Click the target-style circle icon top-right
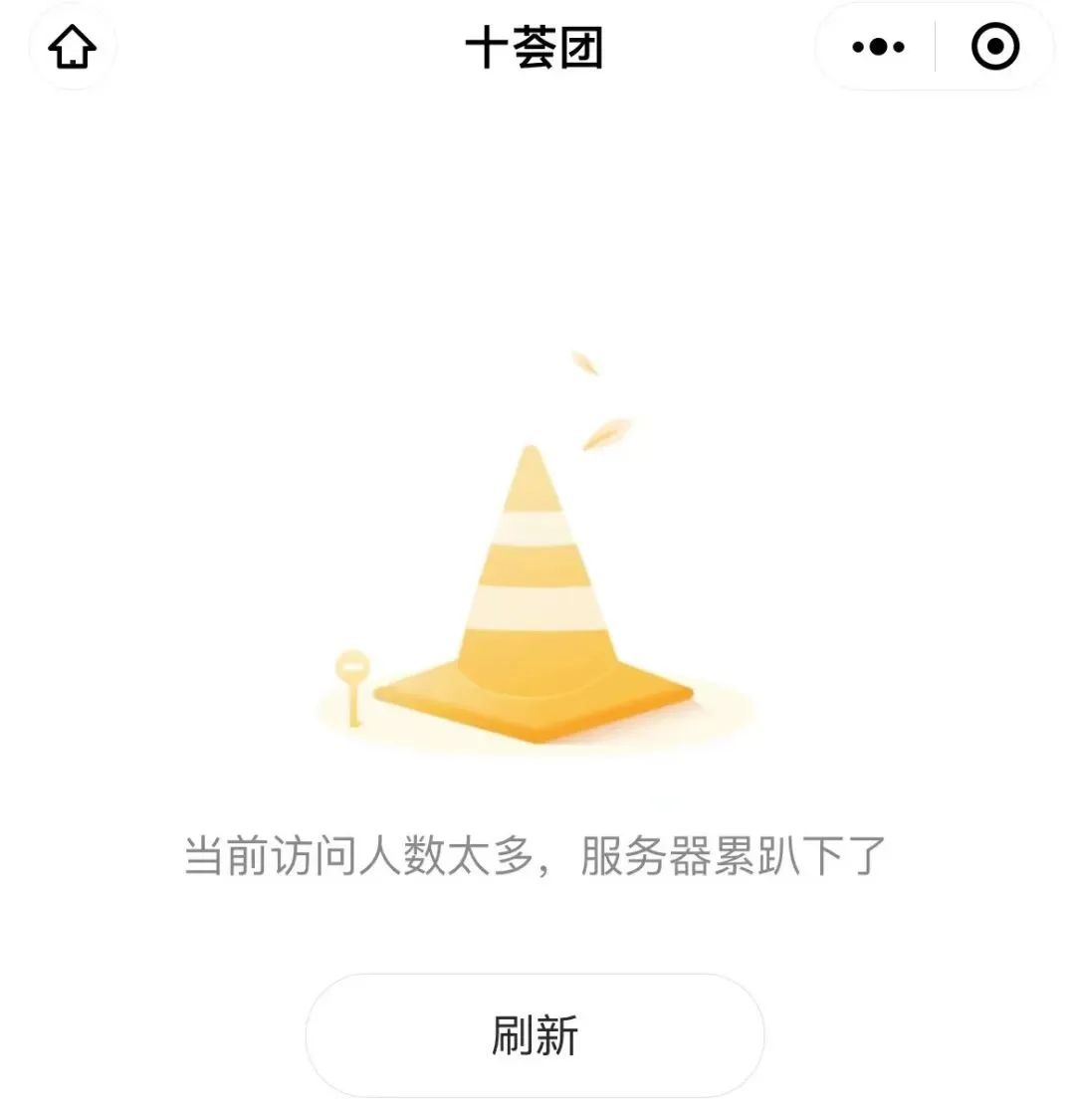The width and height of the screenshot is (1075, 1120). pyautogui.click(x=994, y=45)
